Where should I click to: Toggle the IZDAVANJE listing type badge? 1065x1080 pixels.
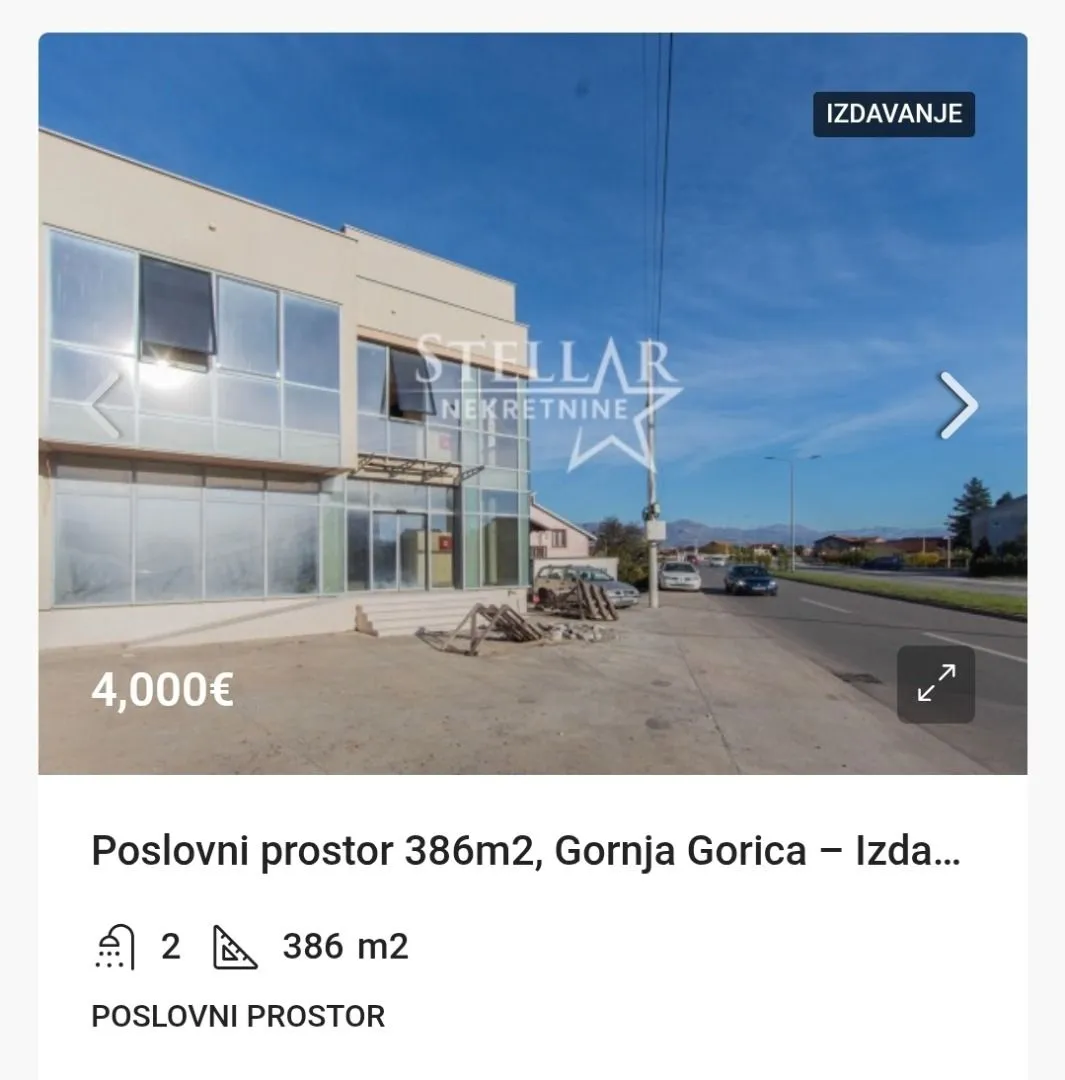pyautogui.click(x=893, y=114)
